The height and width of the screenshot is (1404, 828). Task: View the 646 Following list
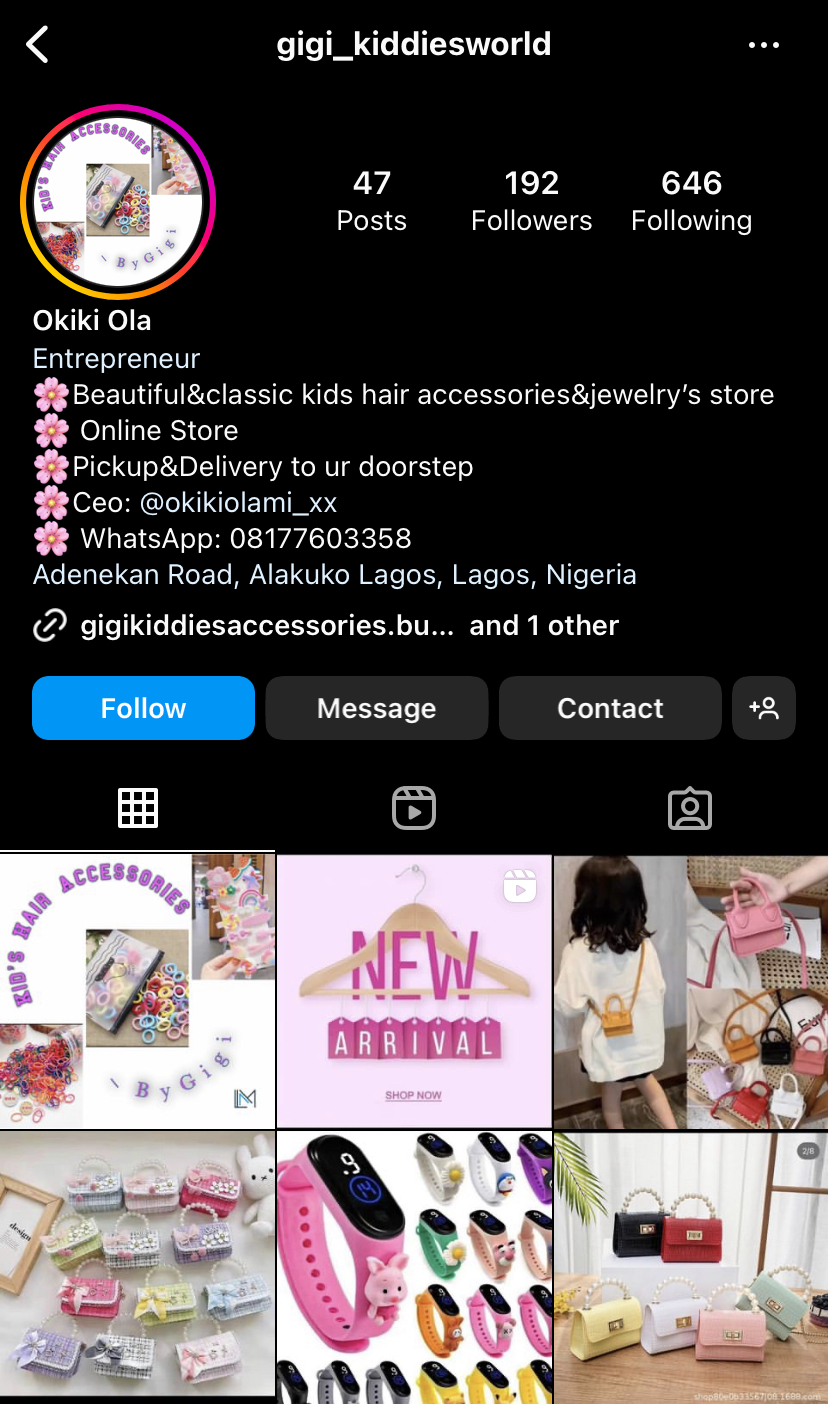point(691,198)
